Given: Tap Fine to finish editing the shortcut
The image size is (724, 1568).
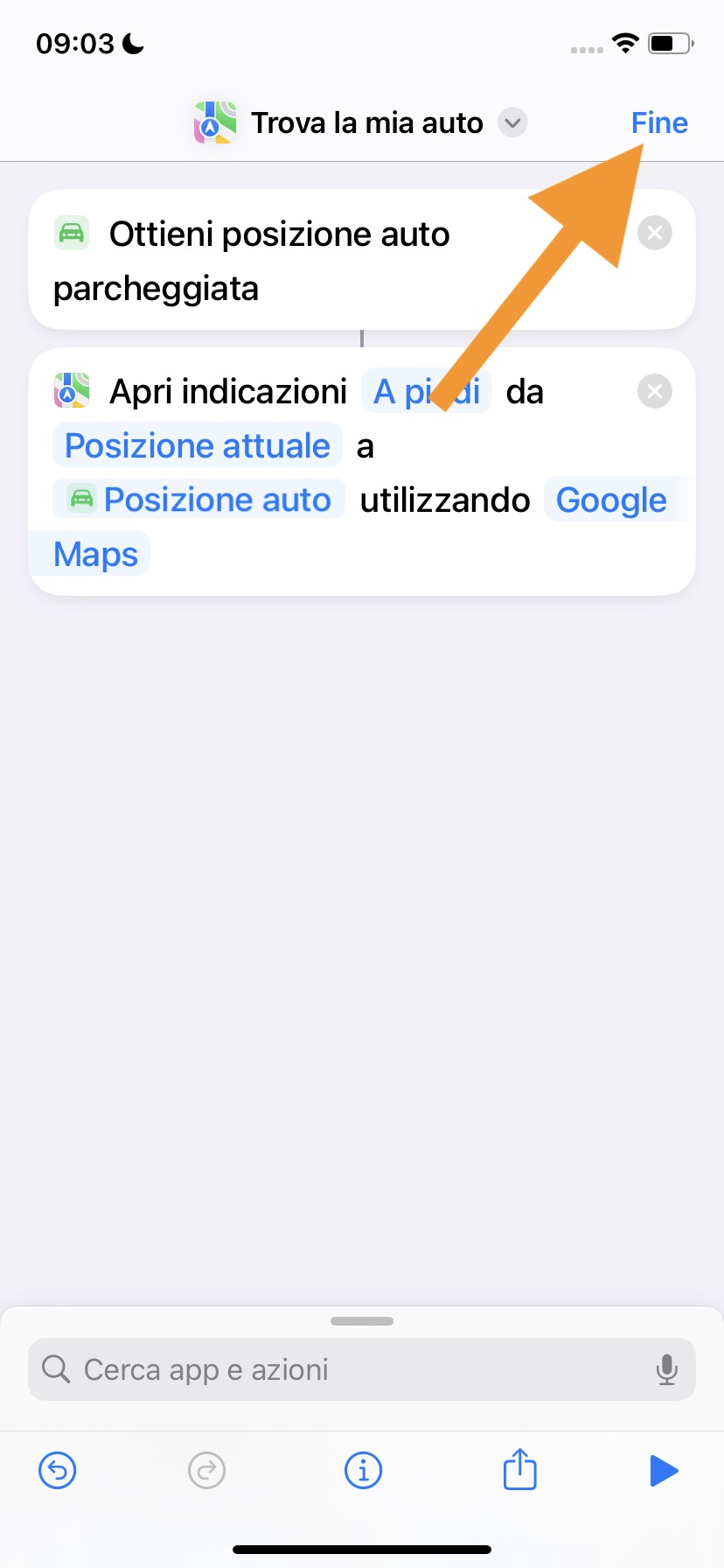Looking at the screenshot, I should pyautogui.click(x=659, y=123).
